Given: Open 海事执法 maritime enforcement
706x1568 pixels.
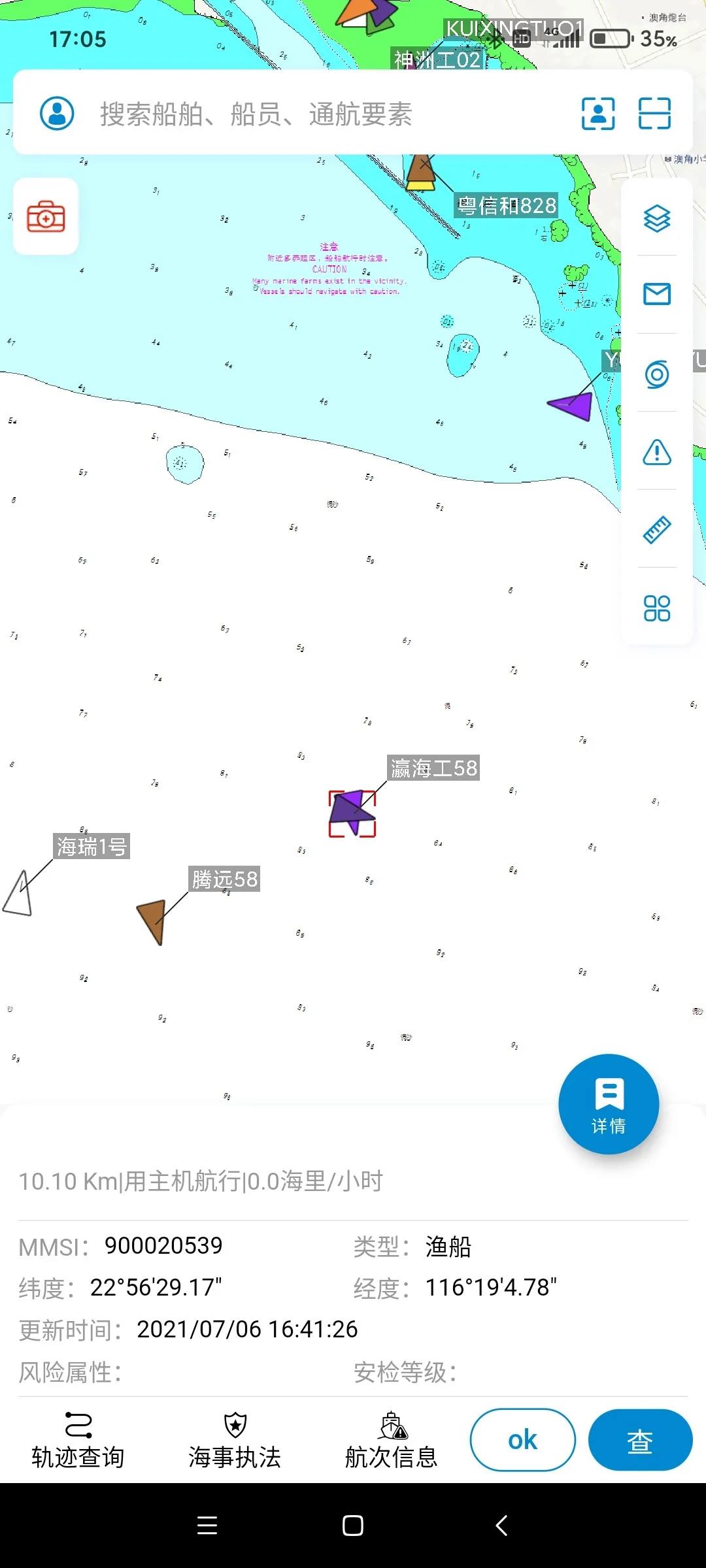Looking at the screenshot, I should (x=235, y=1441).
